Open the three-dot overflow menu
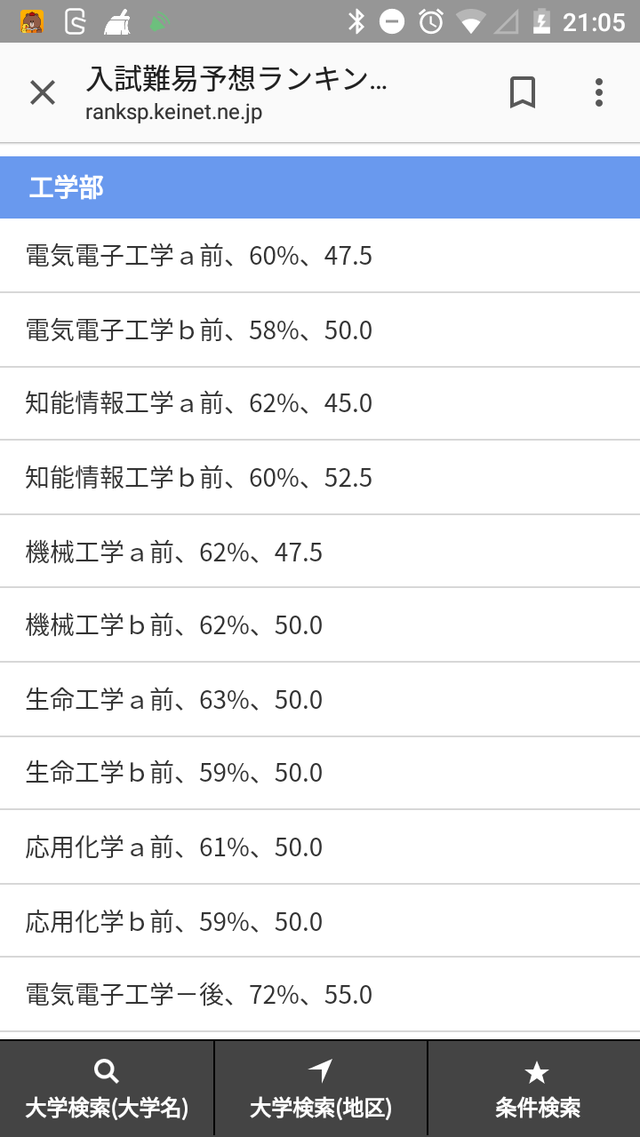The width and height of the screenshot is (640, 1137). click(598, 93)
